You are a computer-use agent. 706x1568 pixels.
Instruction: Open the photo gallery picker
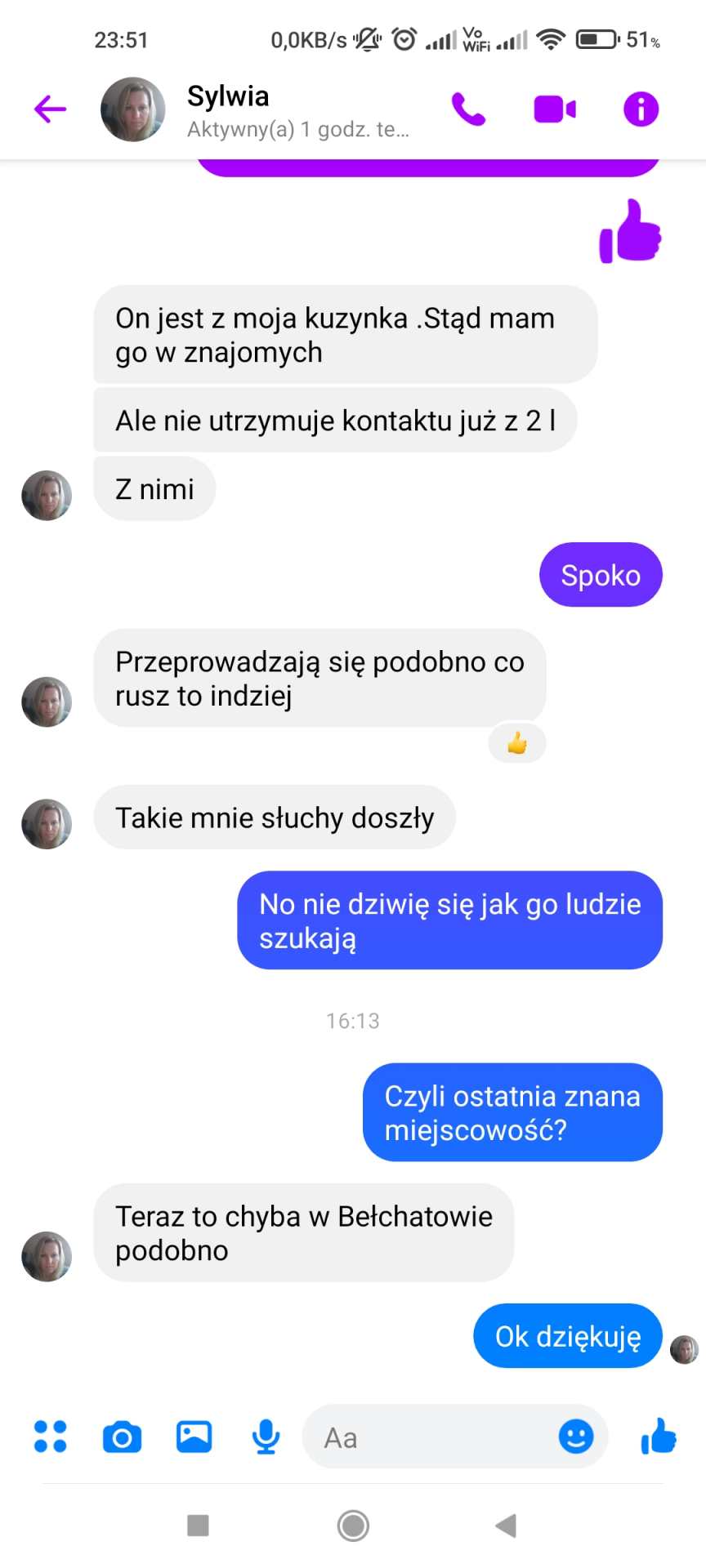coord(194,1437)
